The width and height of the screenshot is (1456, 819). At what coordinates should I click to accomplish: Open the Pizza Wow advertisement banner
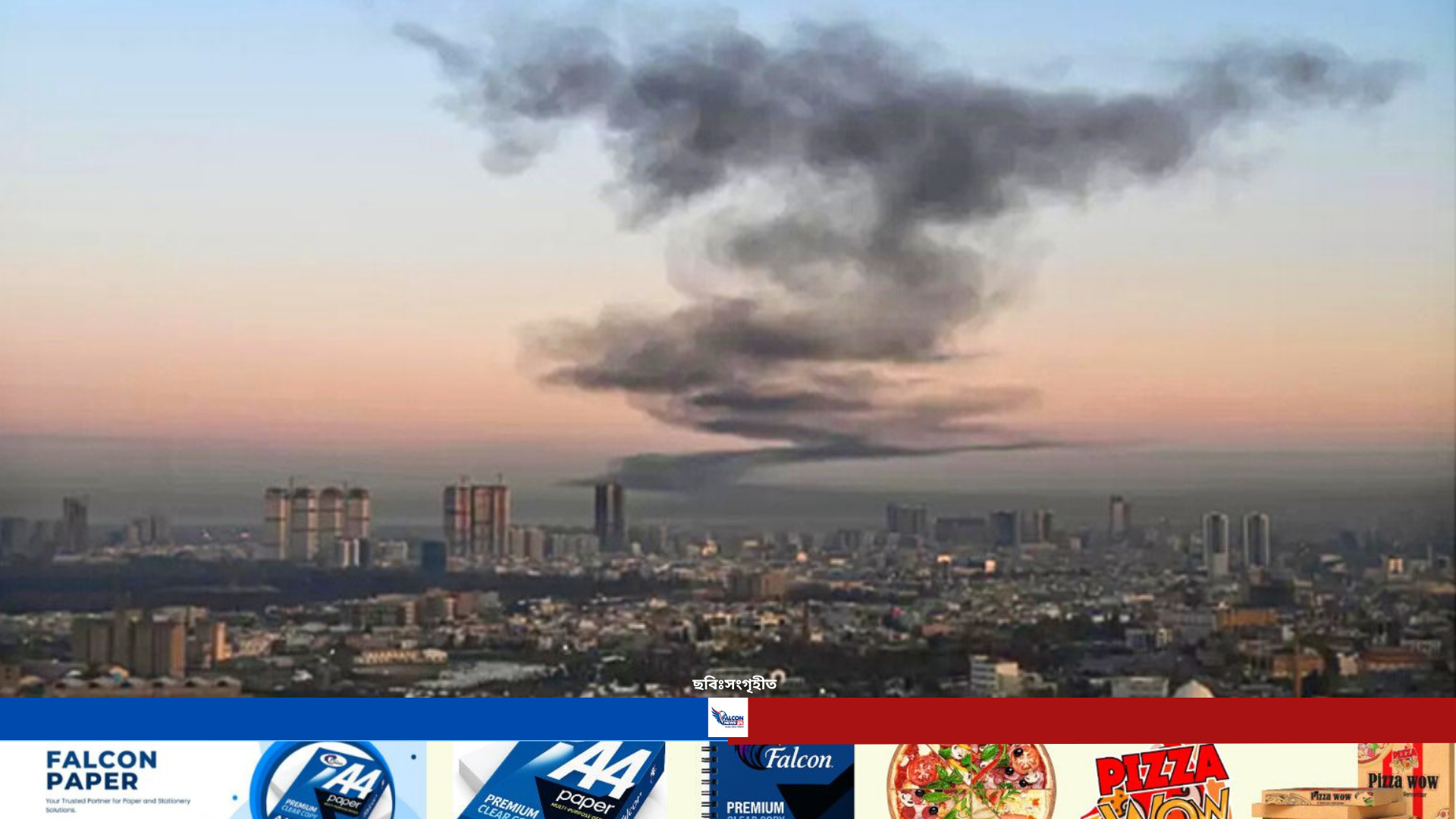pyautogui.click(x=1153, y=781)
